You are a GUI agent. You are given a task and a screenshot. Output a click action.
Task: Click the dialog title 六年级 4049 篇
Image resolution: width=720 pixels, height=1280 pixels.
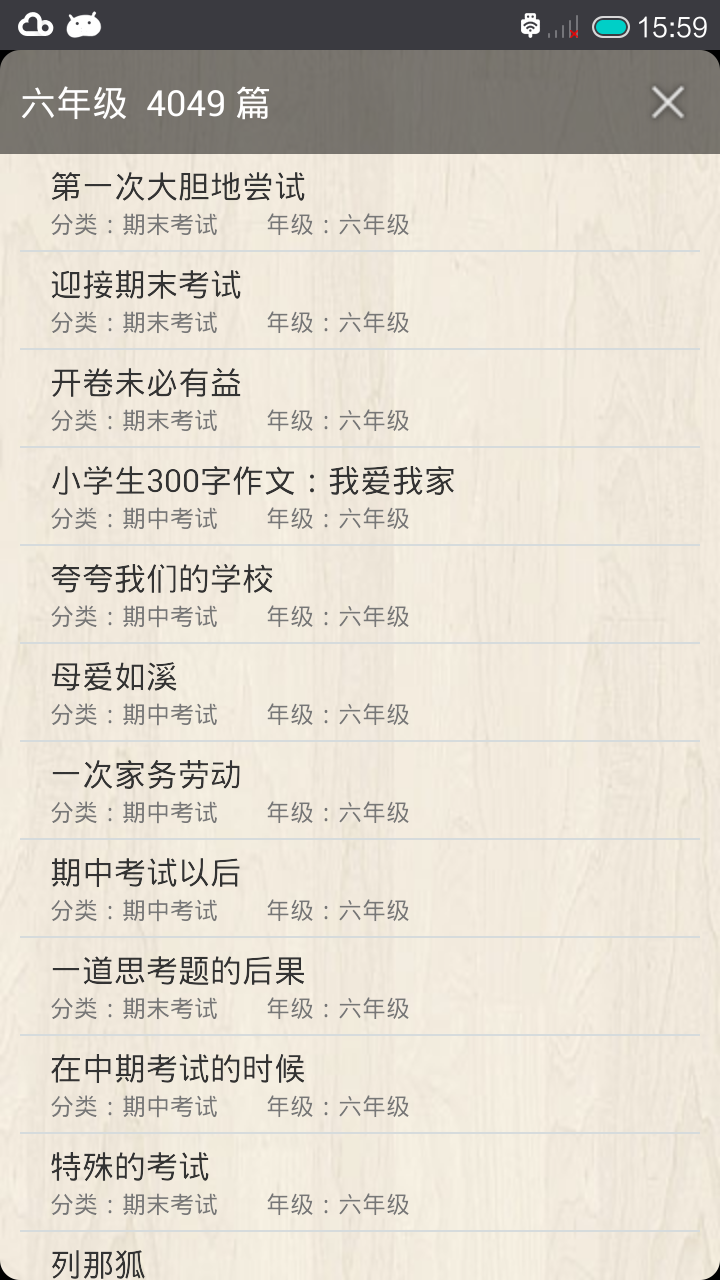coord(147,102)
